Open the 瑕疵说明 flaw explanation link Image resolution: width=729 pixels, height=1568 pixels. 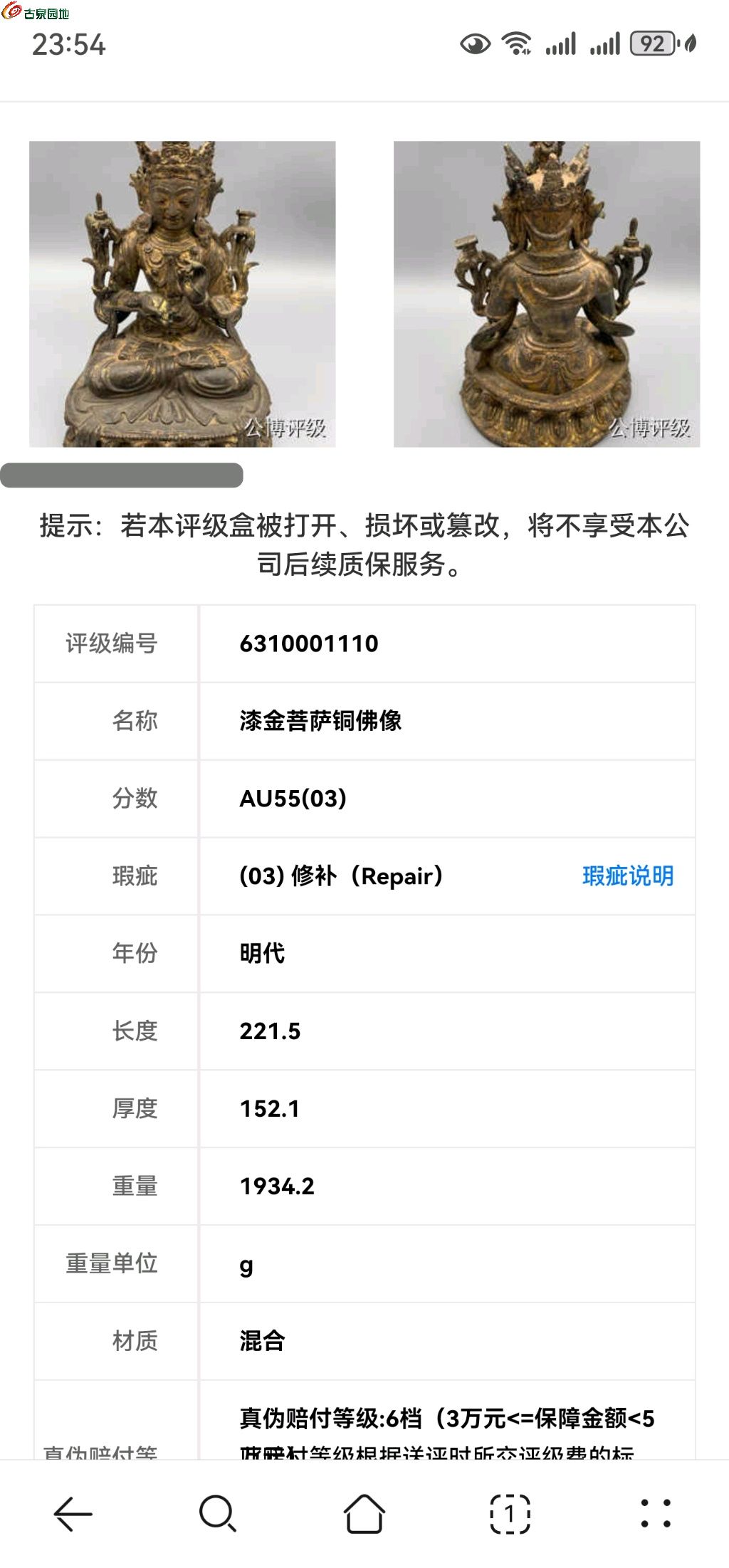click(x=627, y=875)
